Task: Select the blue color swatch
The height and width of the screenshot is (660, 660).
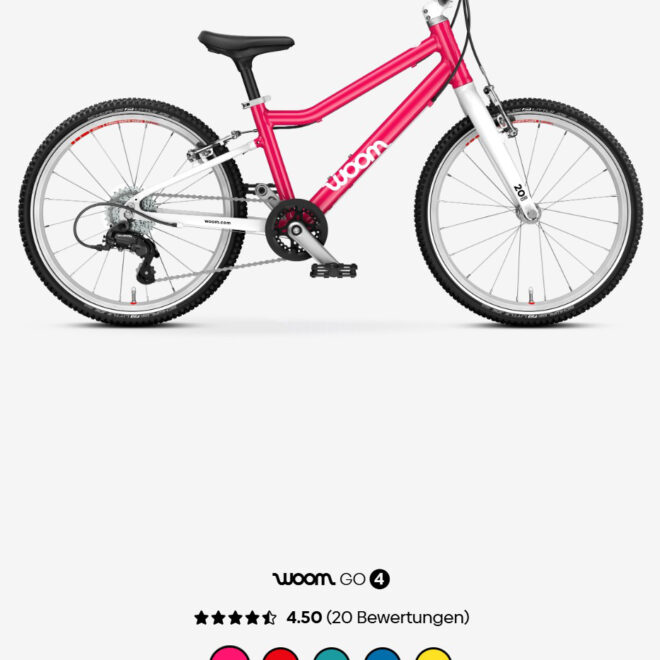Action: pos(382,655)
